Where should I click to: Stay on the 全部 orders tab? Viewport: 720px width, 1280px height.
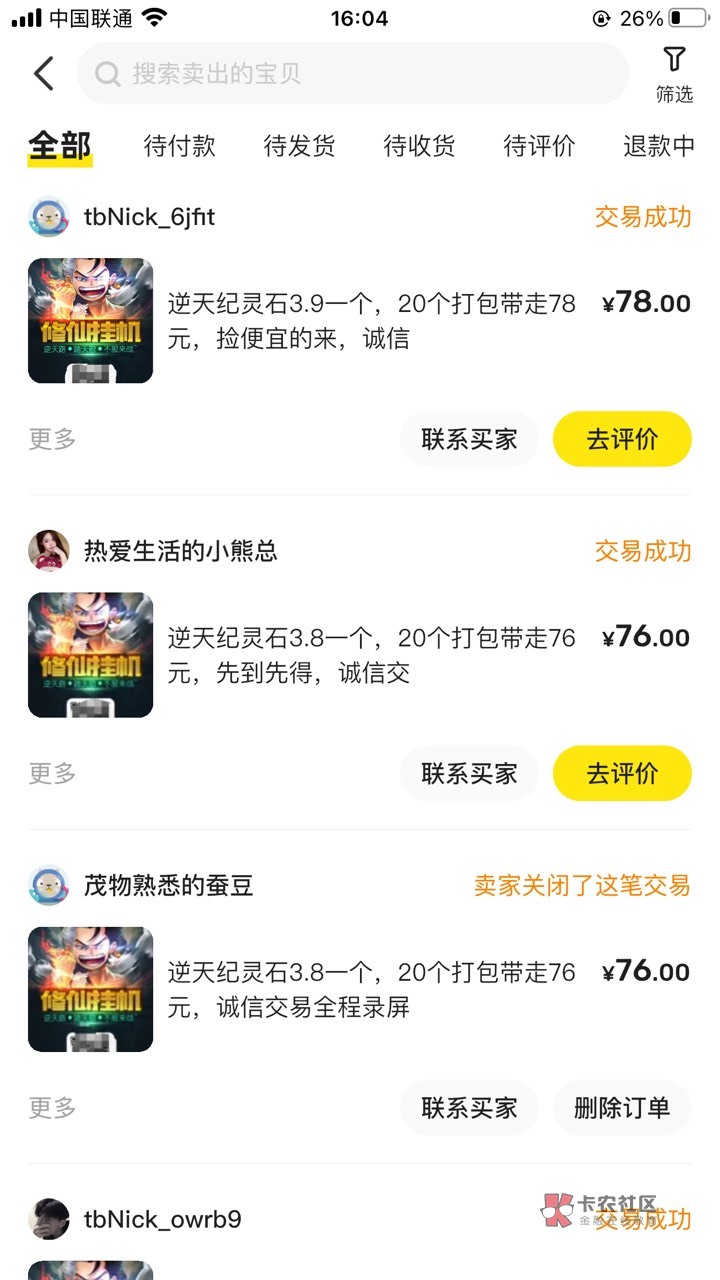click(x=60, y=146)
